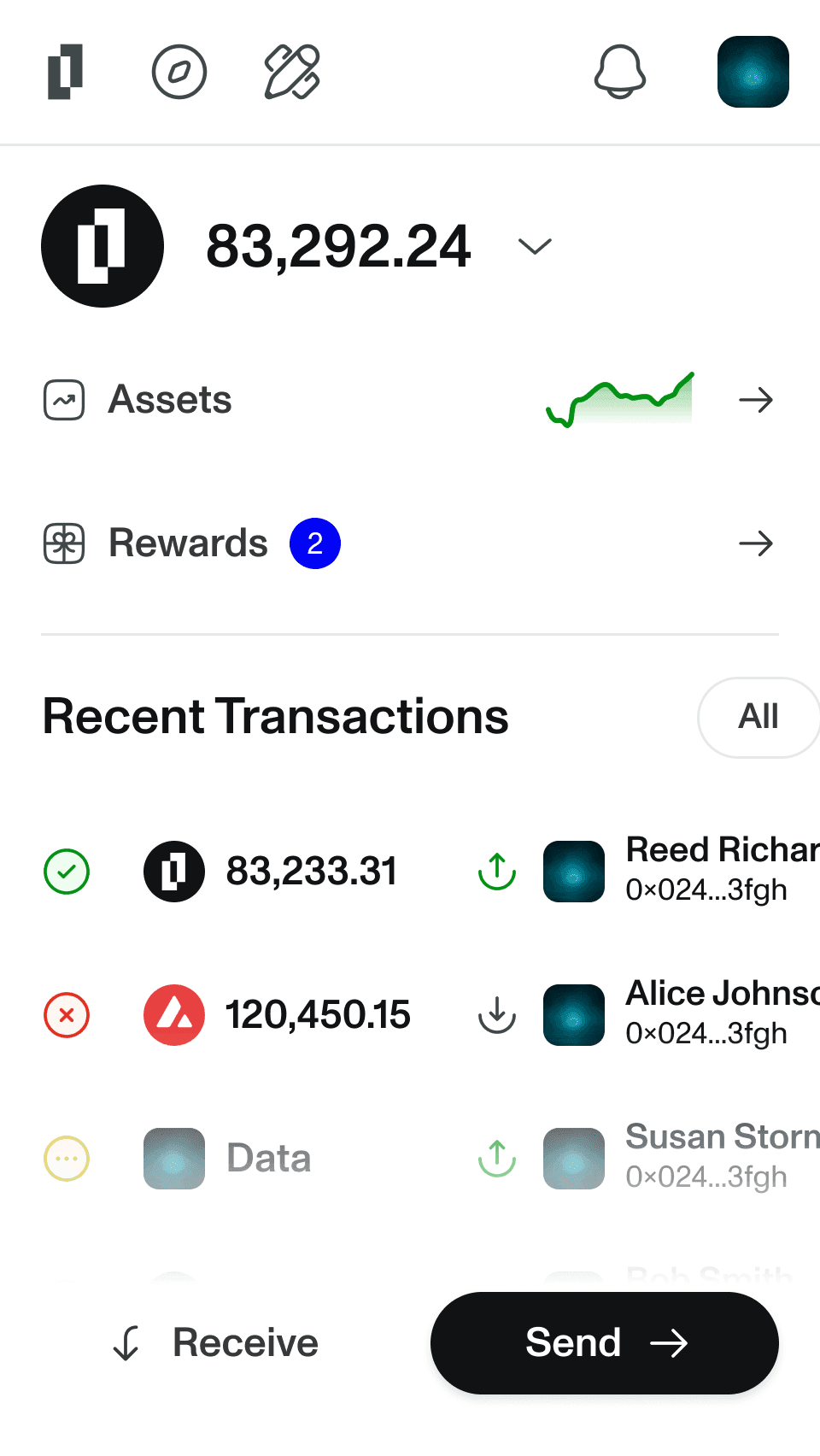820x1456 pixels.
Task: Show All recent transactions
Action: click(758, 717)
